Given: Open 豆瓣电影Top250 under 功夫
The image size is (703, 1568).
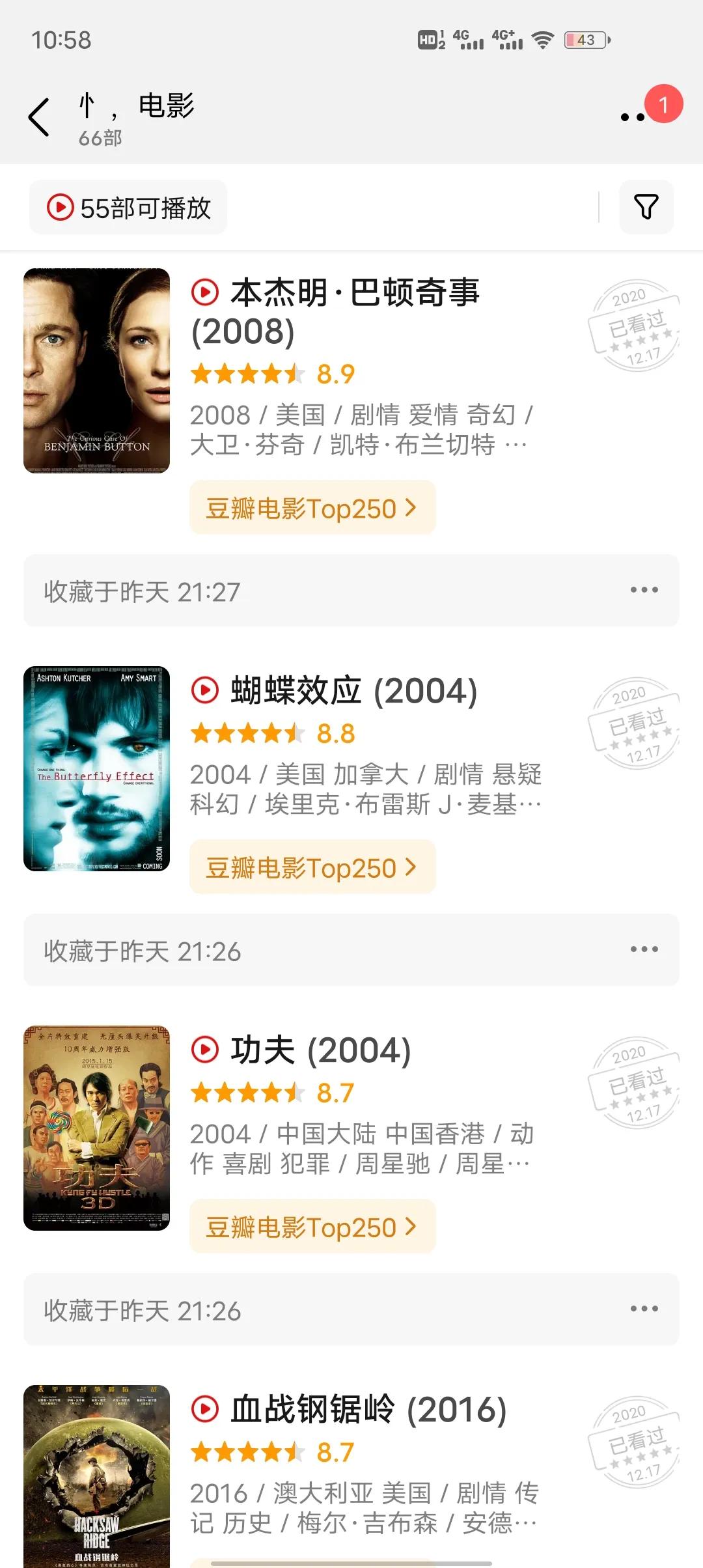Looking at the screenshot, I should pos(311,1227).
